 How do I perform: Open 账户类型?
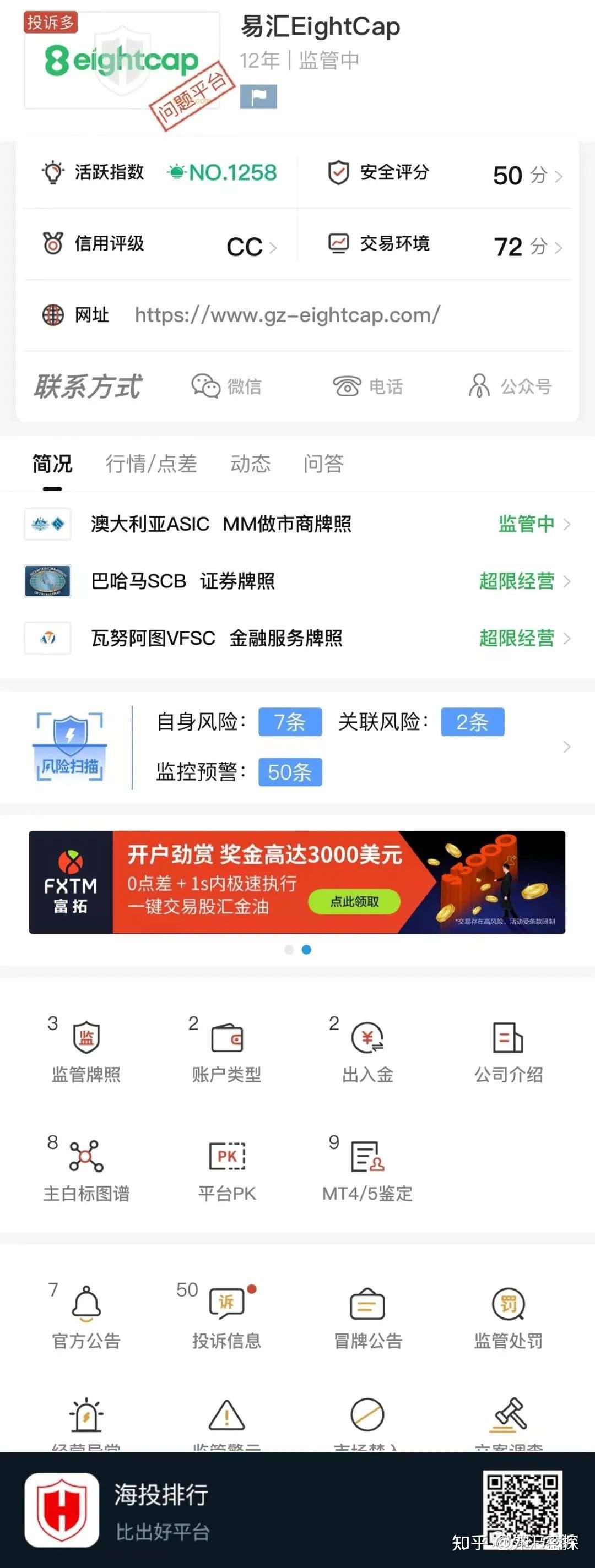226,1051
